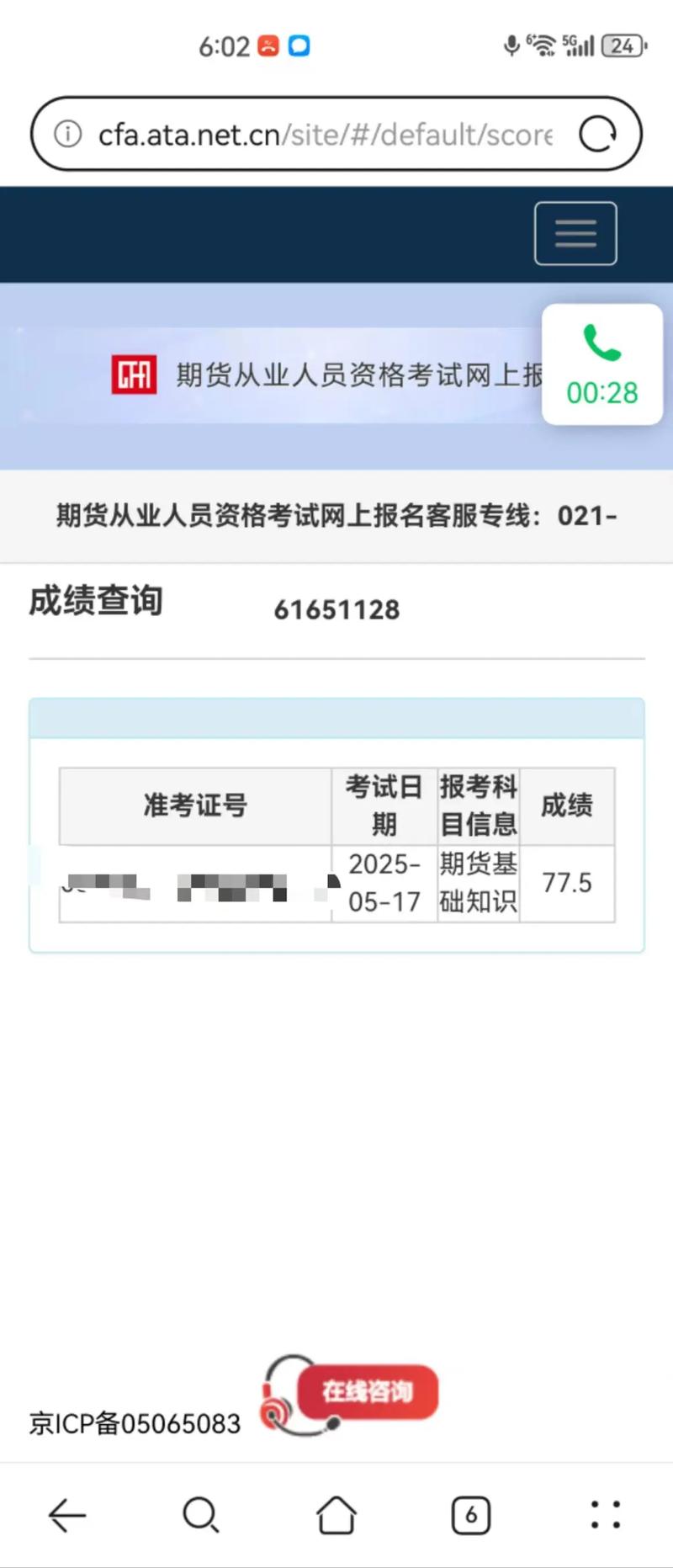Viewport: 673px width, 1568px height.
Task: Tap the 00:28 call timer
Action: [x=604, y=392]
